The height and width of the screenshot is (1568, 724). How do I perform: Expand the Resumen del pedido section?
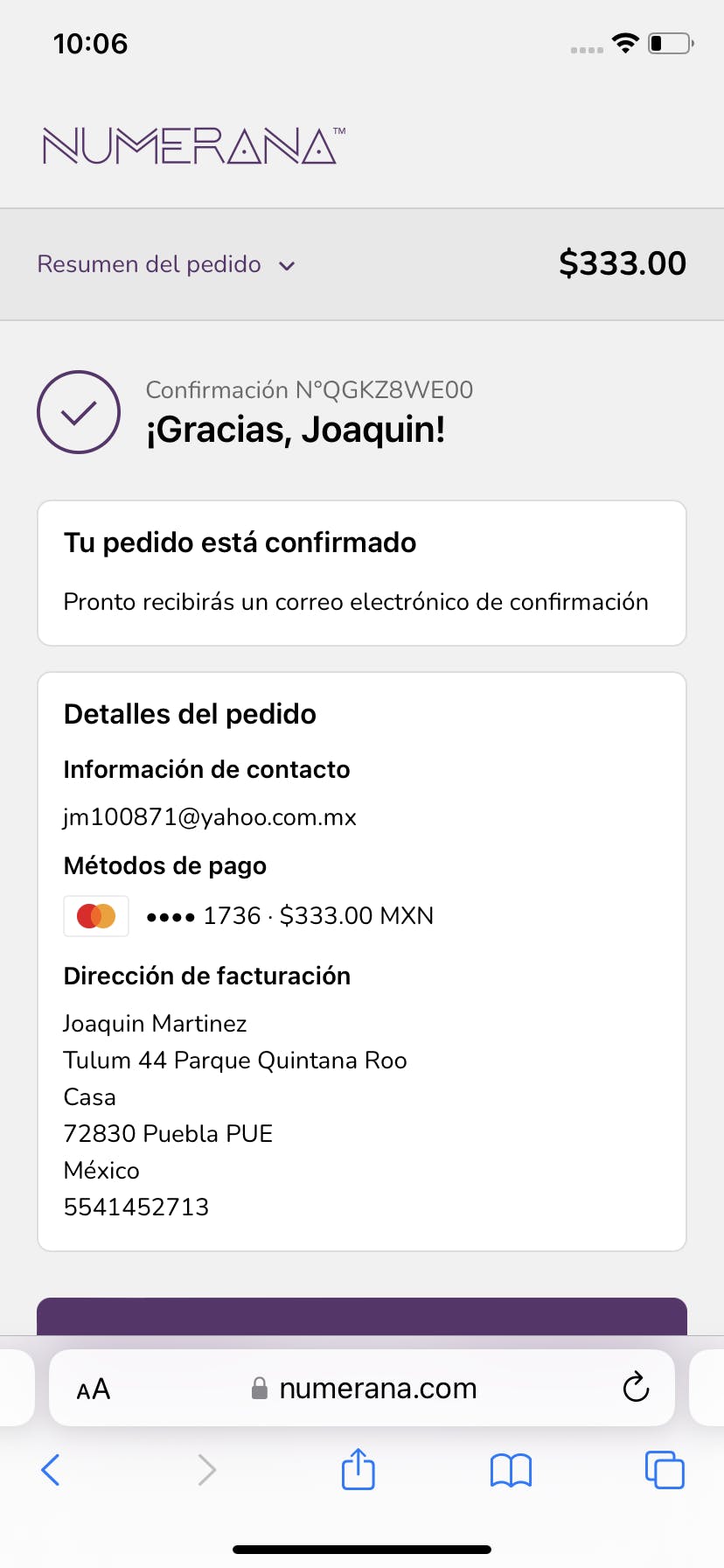click(166, 264)
